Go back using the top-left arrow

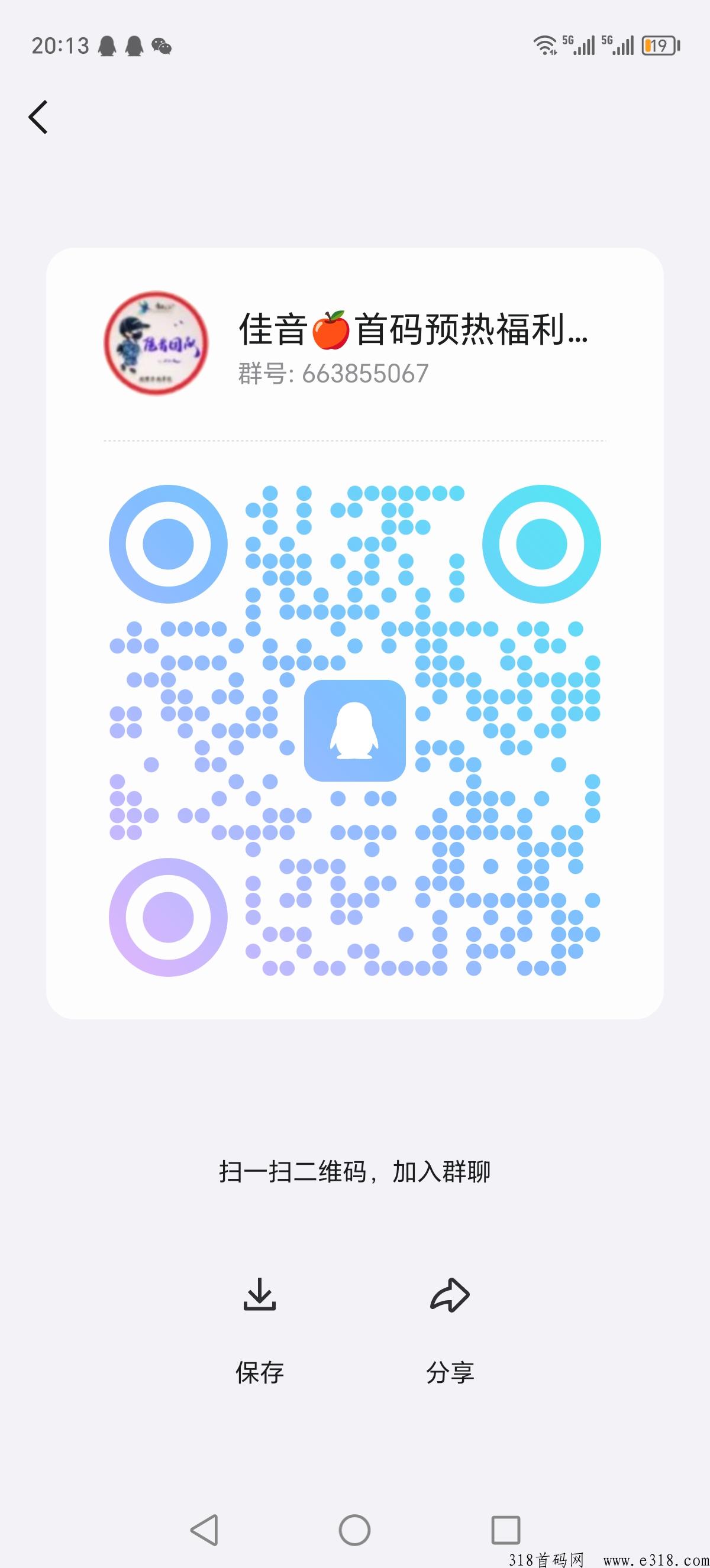38,117
